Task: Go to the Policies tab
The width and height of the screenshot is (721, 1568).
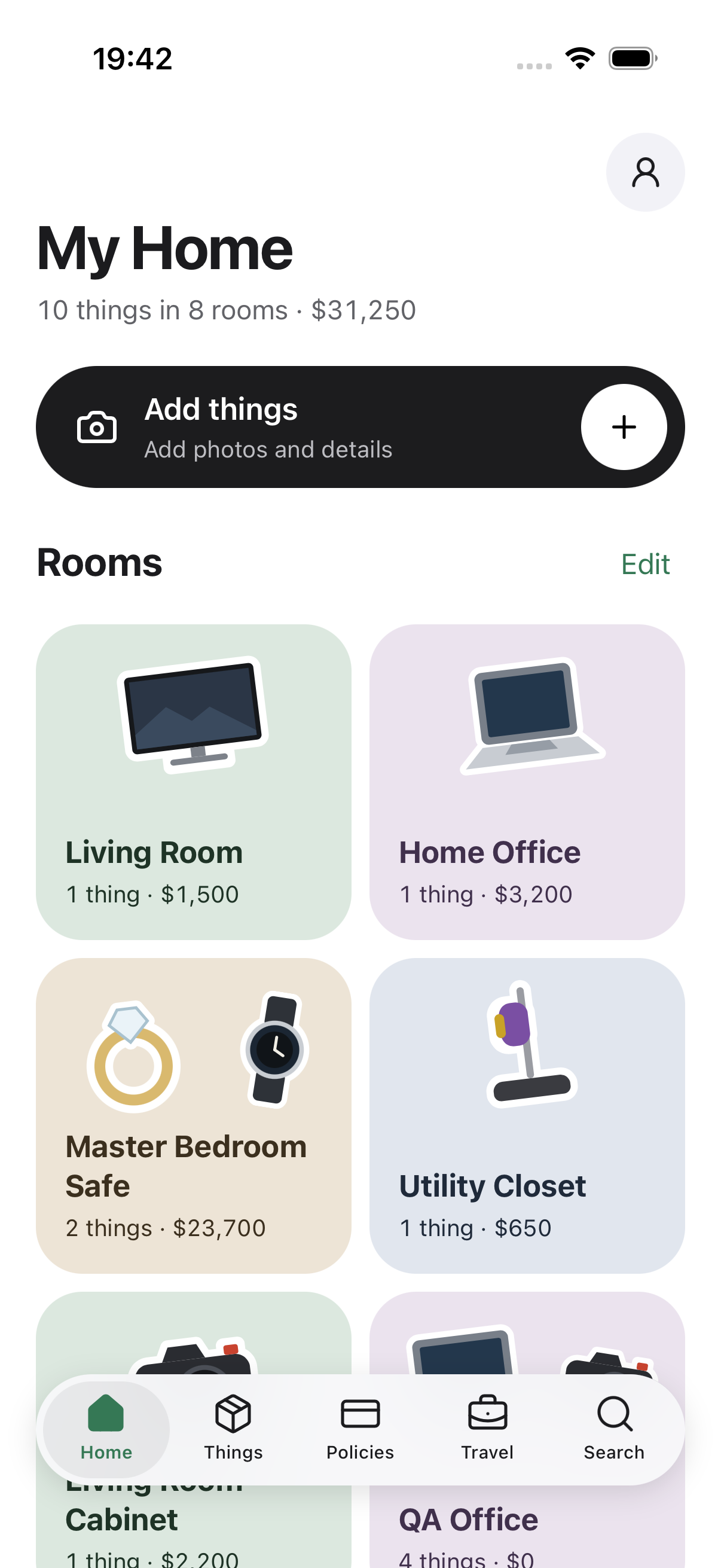Action: click(360, 1429)
